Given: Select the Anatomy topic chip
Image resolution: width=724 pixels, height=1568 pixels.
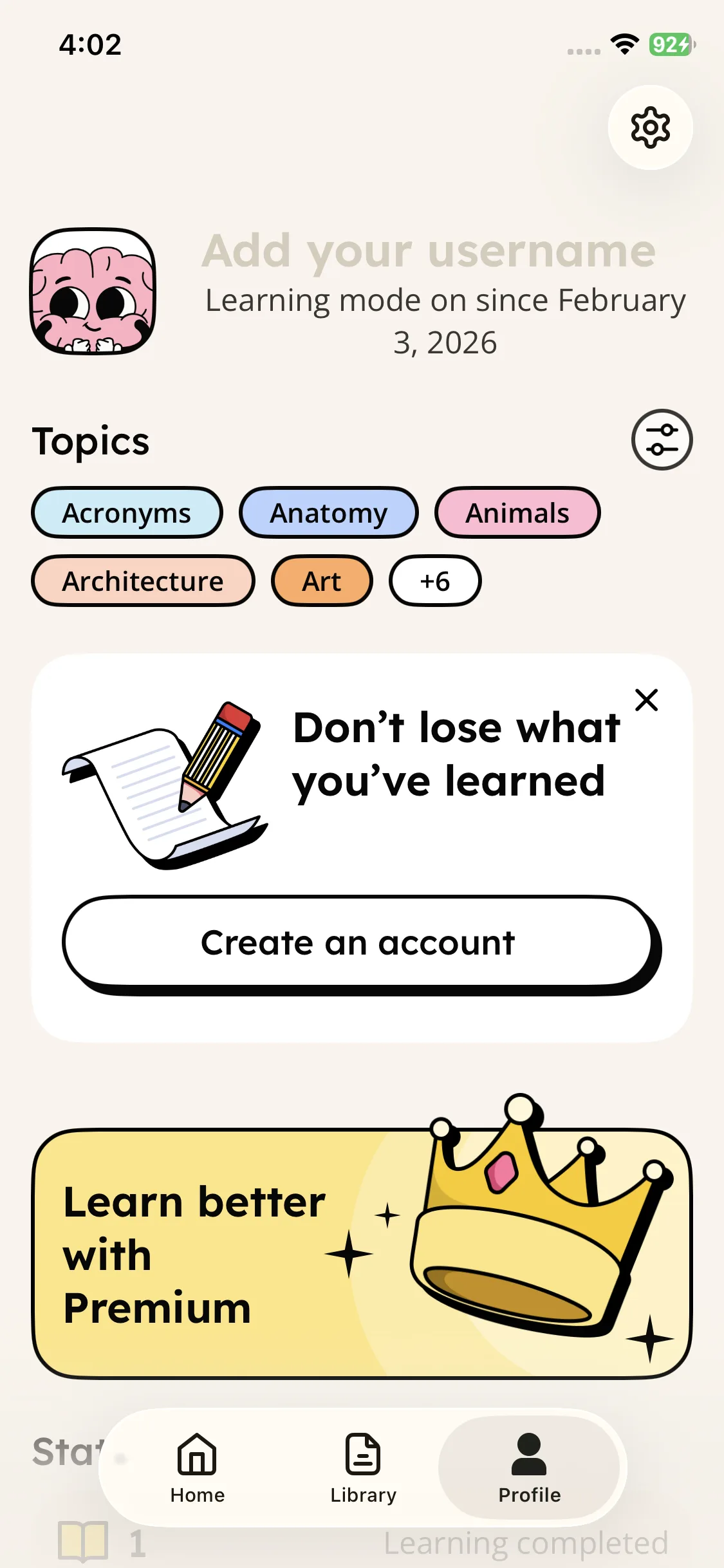Looking at the screenshot, I should tap(328, 513).
